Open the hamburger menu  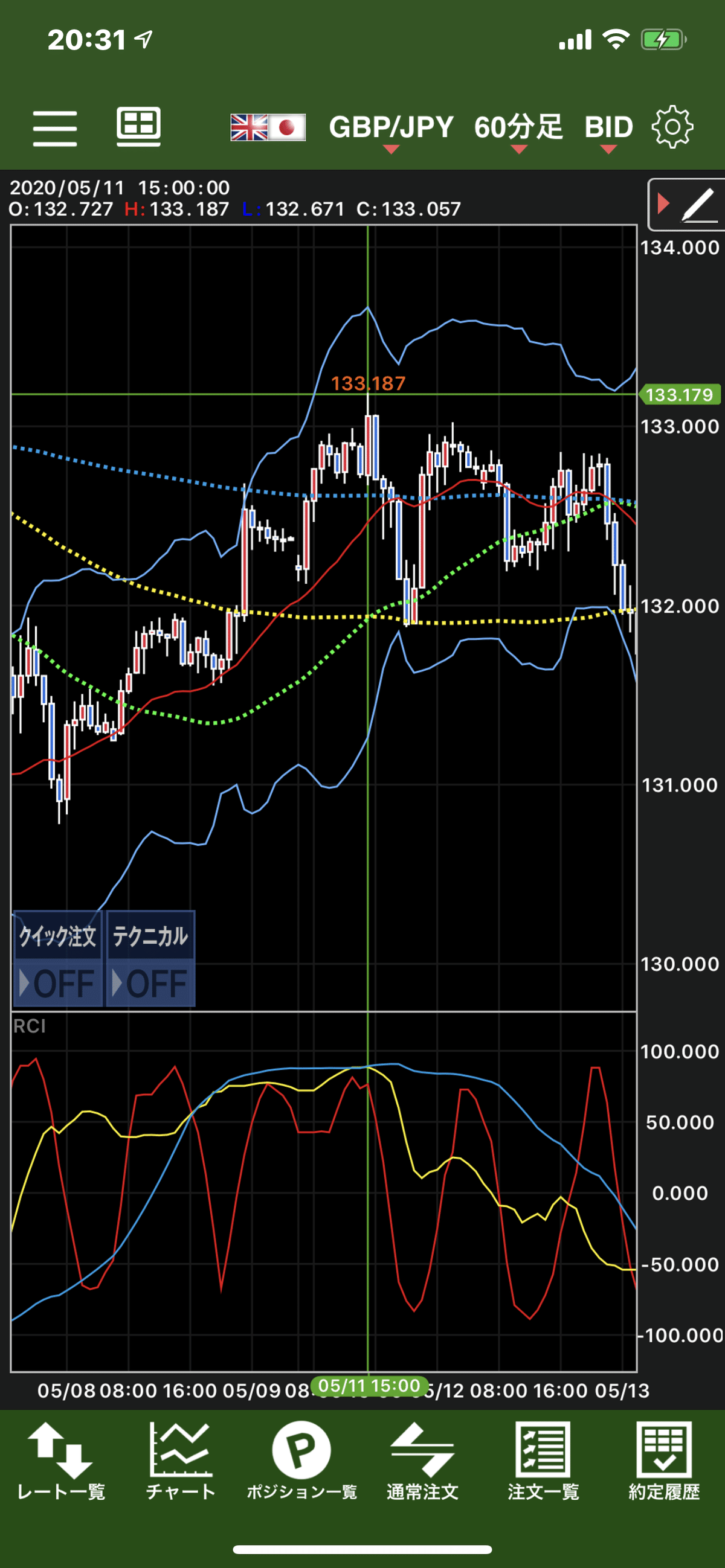click(x=55, y=128)
